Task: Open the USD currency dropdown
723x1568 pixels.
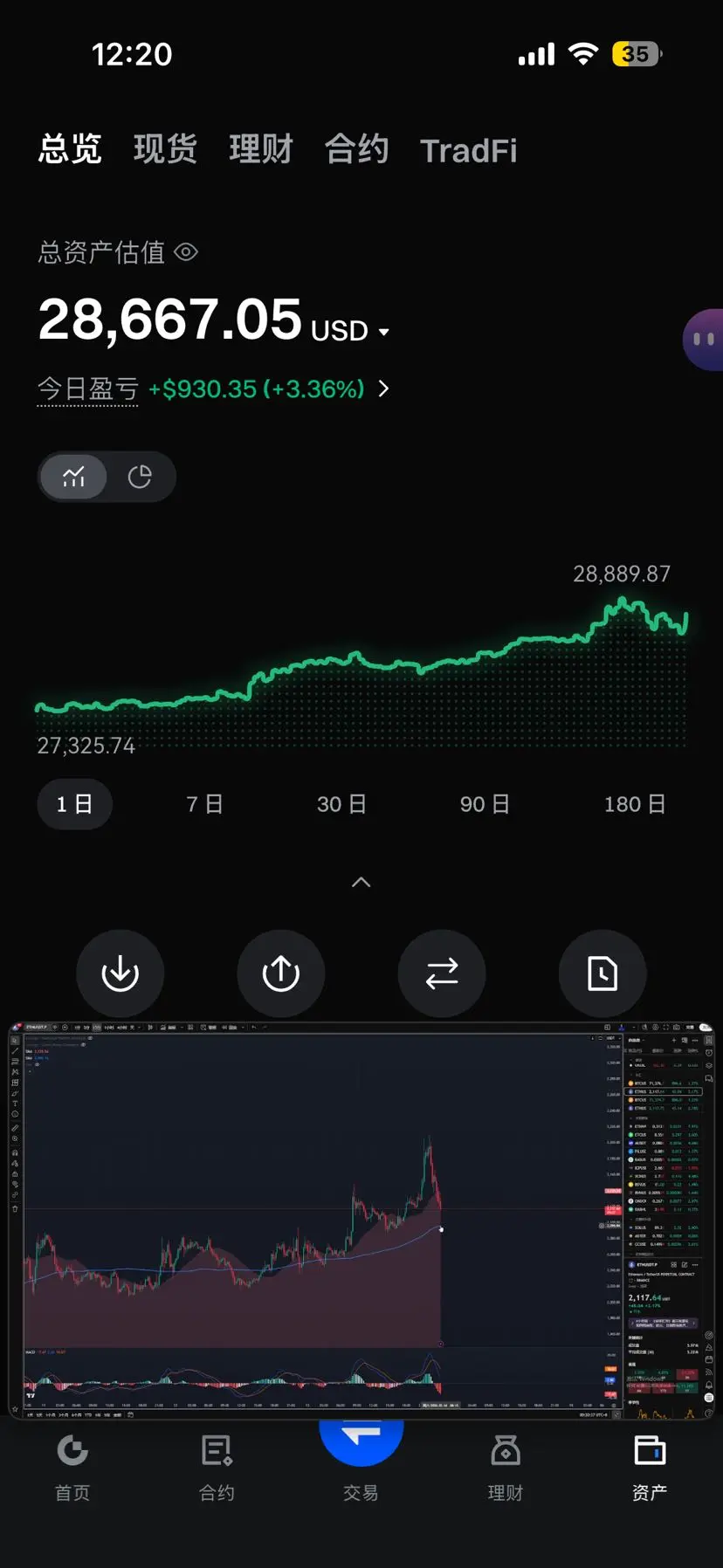Action: pyautogui.click(x=350, y=331)
